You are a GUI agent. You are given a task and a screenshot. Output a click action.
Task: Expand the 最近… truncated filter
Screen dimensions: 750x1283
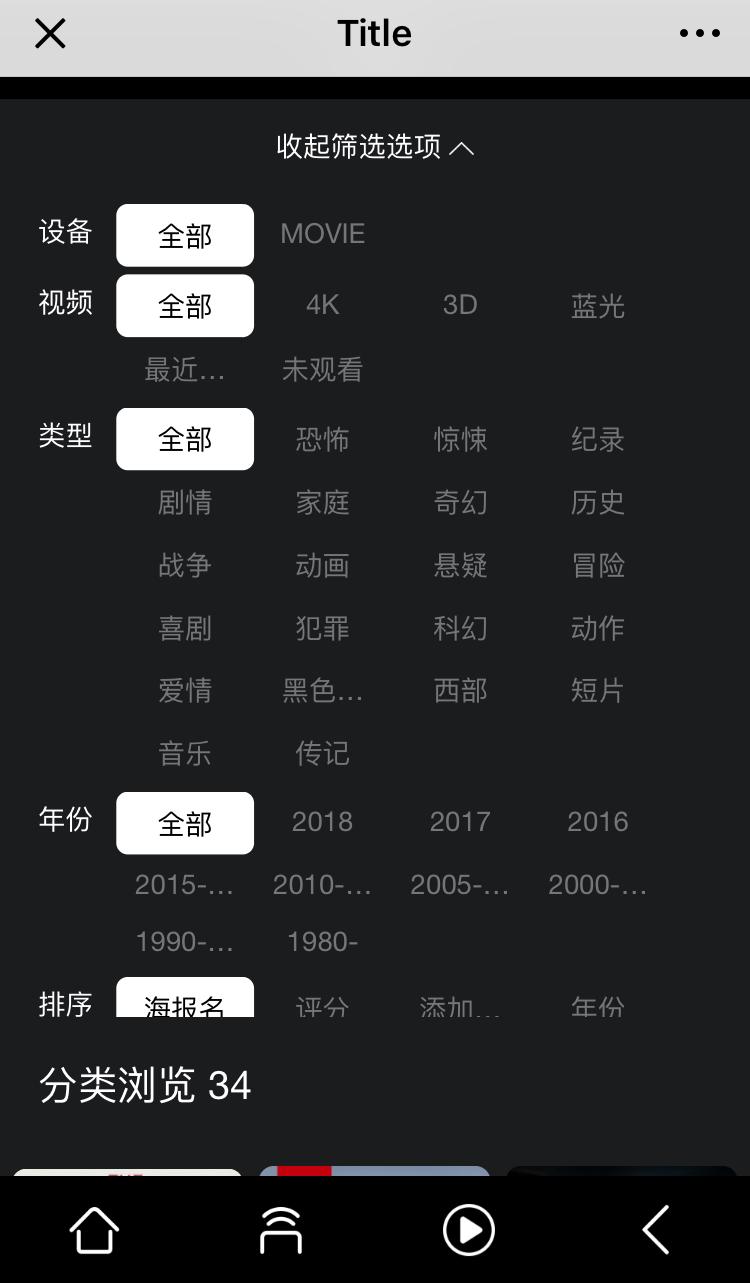click(184, 370)
